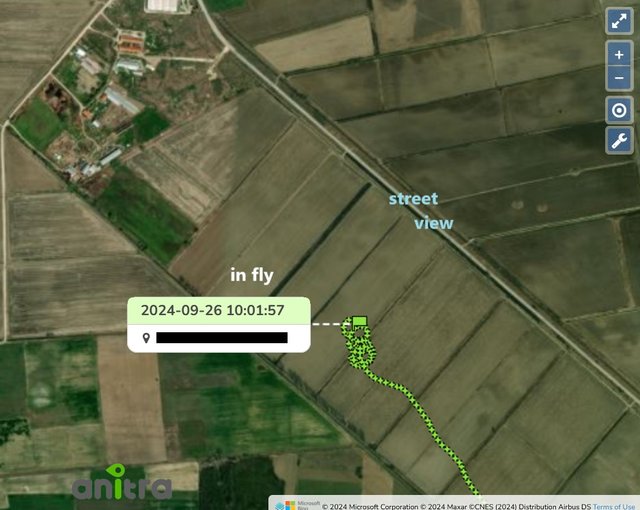Open map settings via the wrench icon
The height and width of the screenshot is (510, 640).
click(619, 139)
